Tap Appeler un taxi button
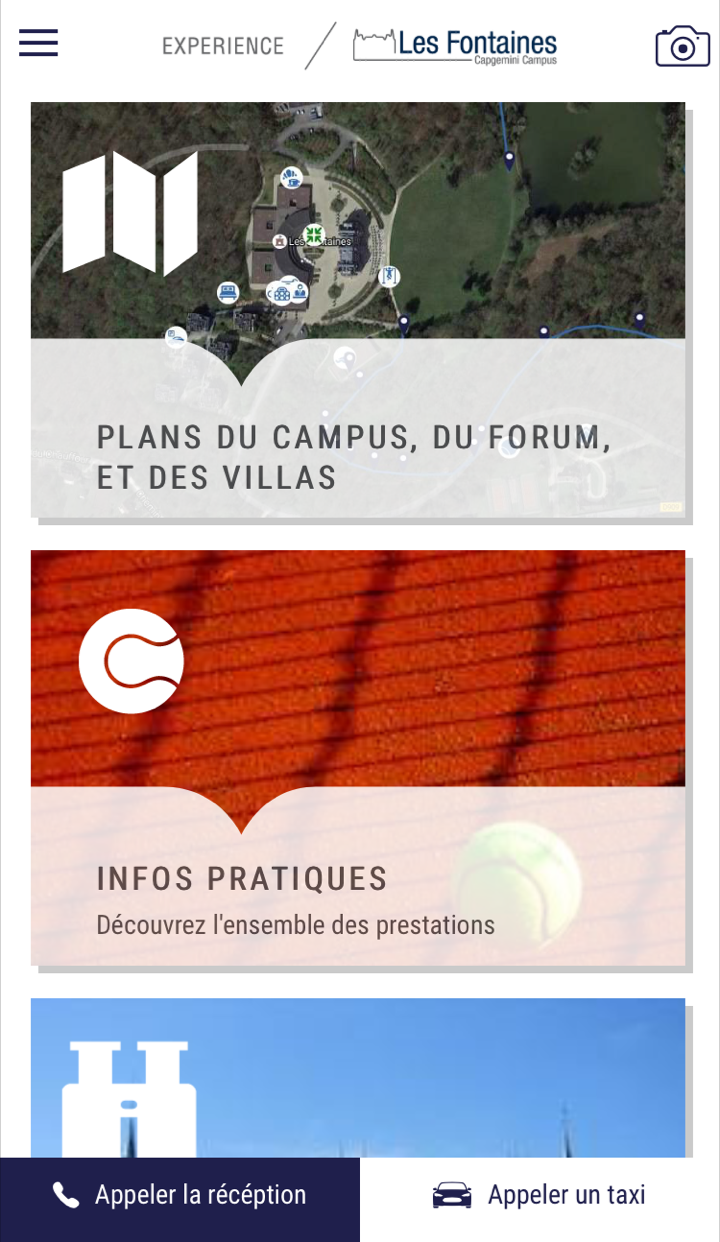The width and height of the screenshot is (720, 1242). [540, 1195]
